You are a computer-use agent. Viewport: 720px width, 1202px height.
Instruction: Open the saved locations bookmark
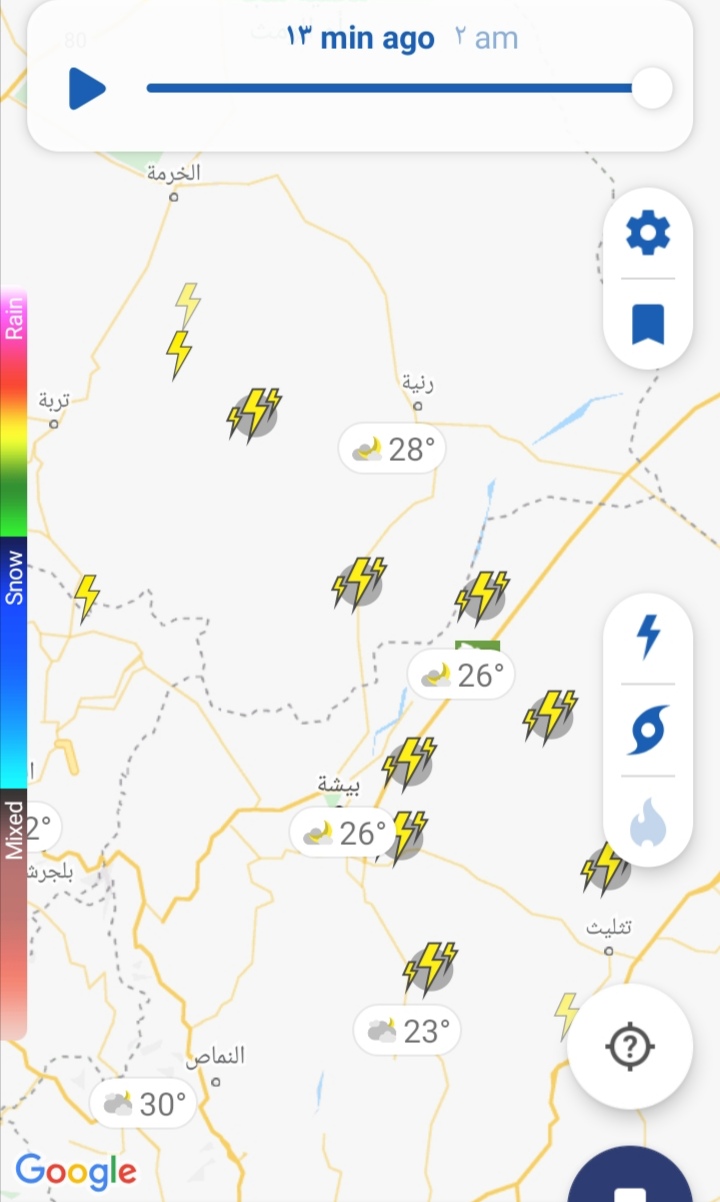point(648,325)
